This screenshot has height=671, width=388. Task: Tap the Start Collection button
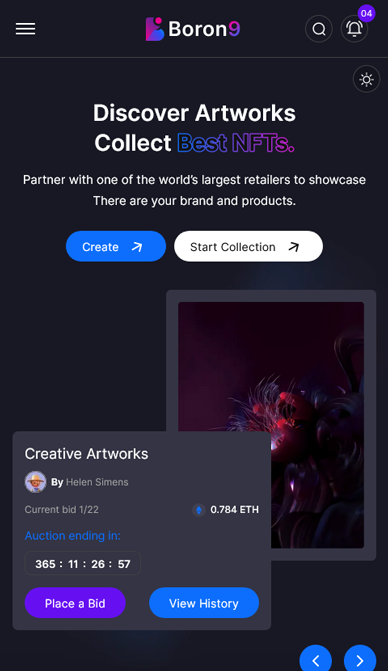tap(249, 246)
